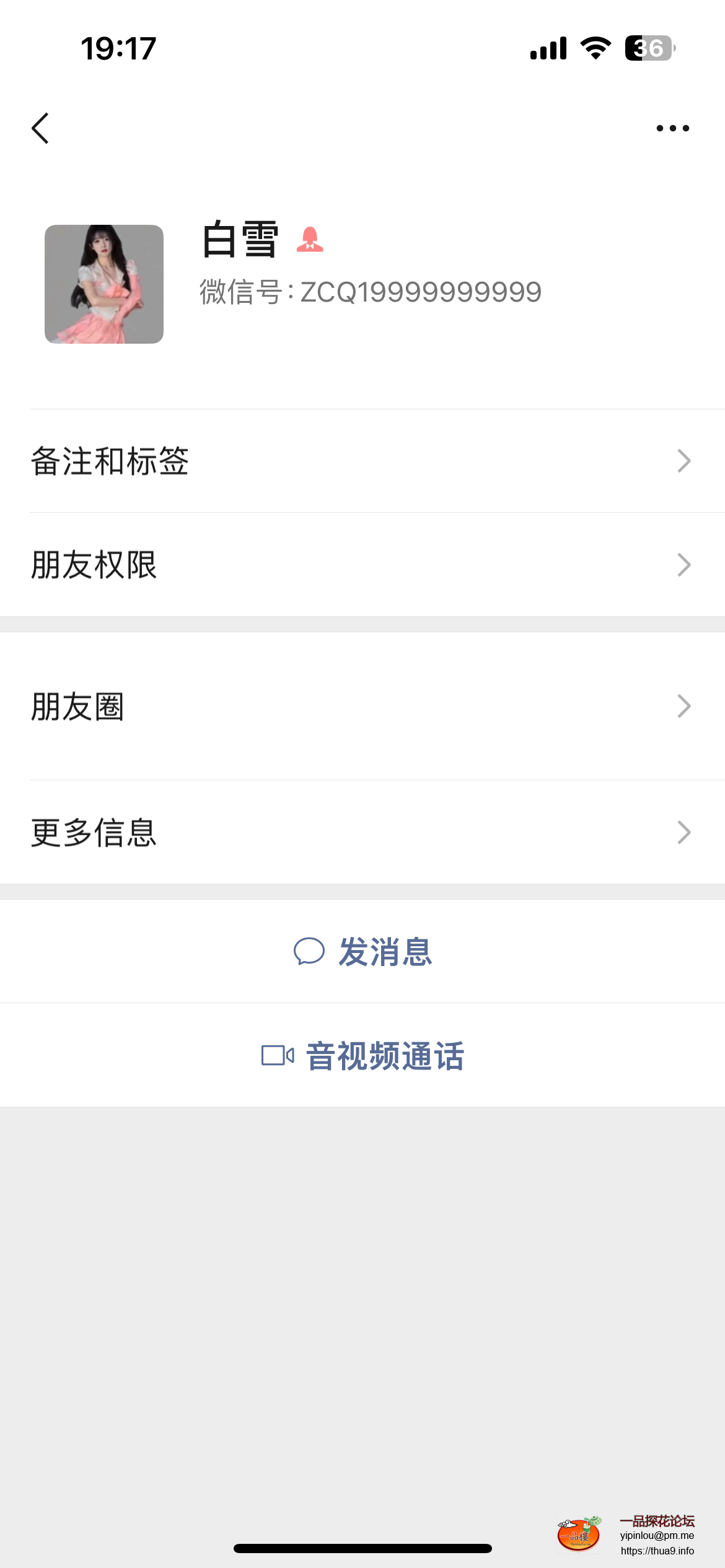Open 朋友权限 to adjust friend permissions
The width and height of the screenshot is (725, 1568).
(x=362, y=564)
